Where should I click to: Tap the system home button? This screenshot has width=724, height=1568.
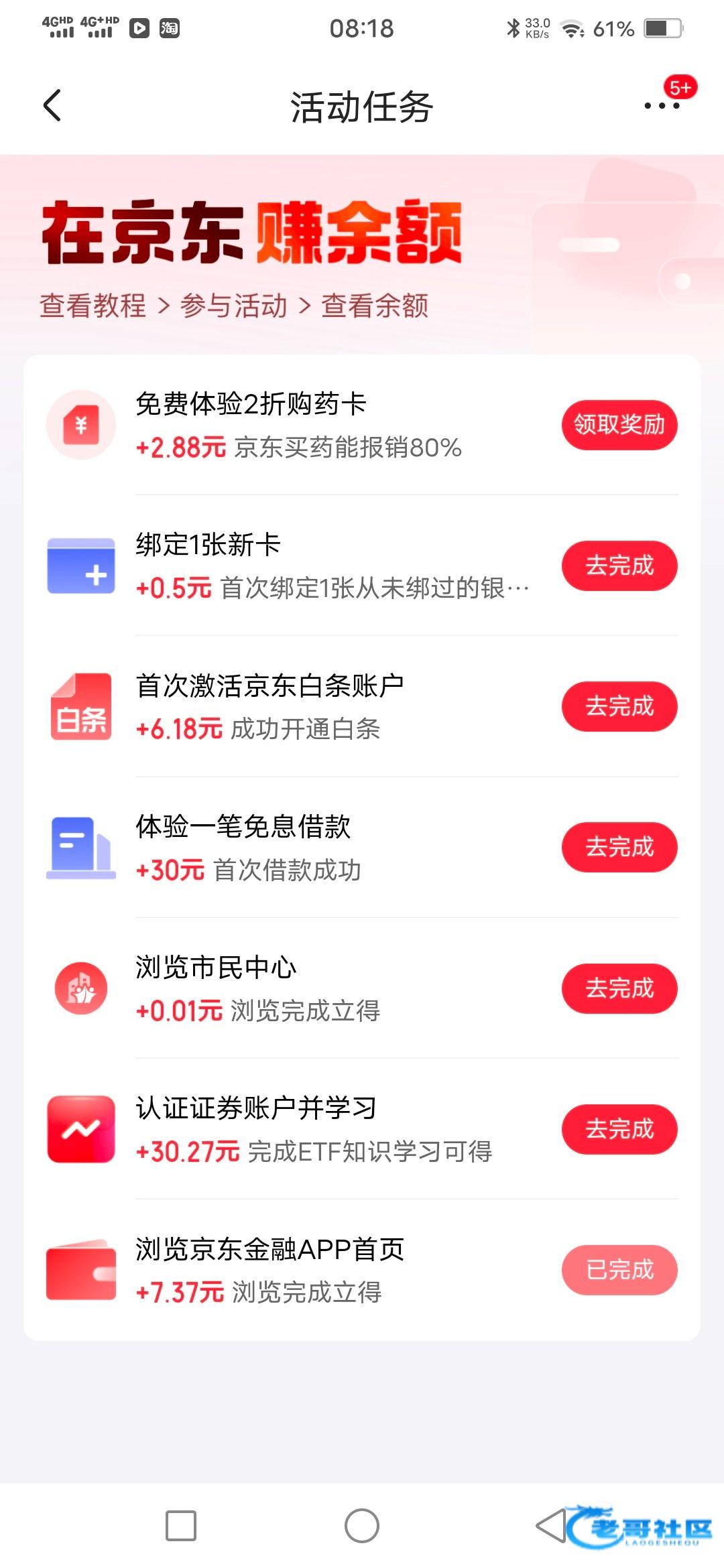362,1526
